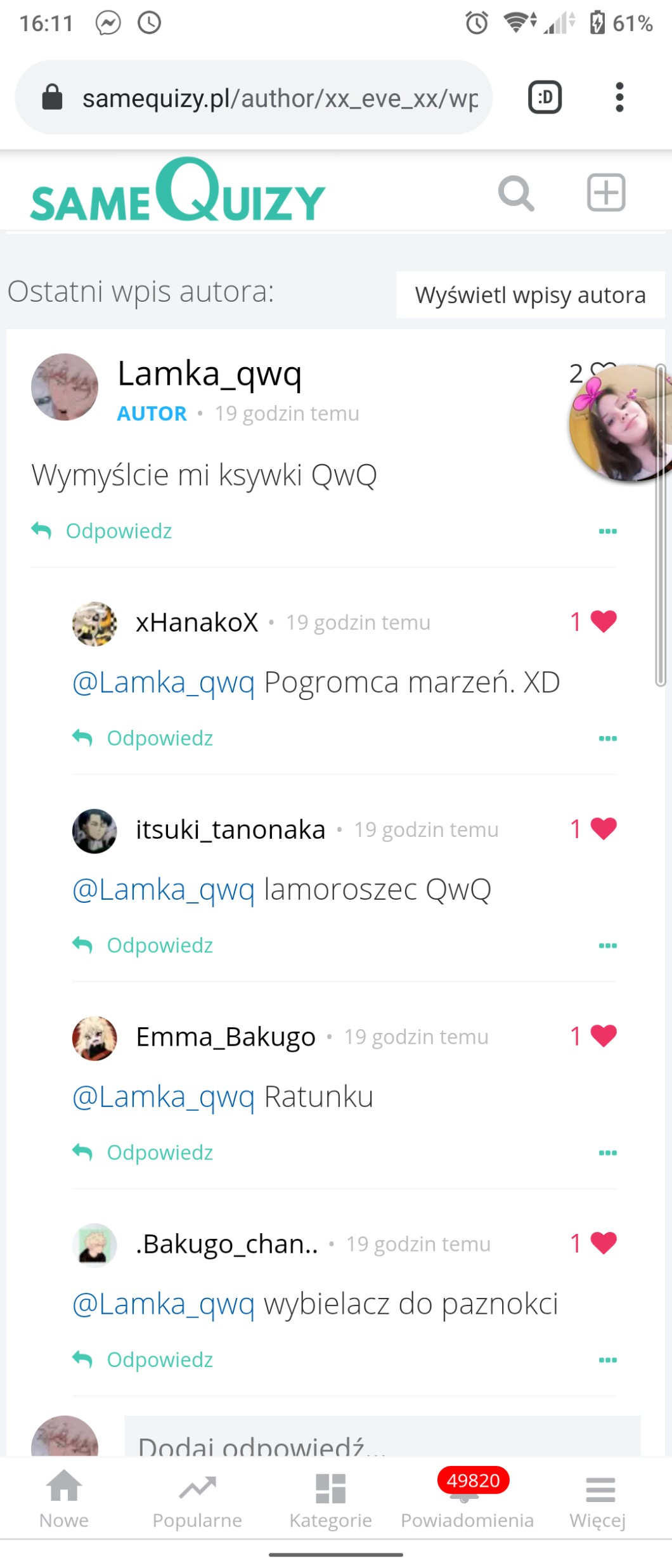This screenshot has height=1568, width=672.
Task: Like xHanakoX's comment with the heart
Action: pos(603,621)
